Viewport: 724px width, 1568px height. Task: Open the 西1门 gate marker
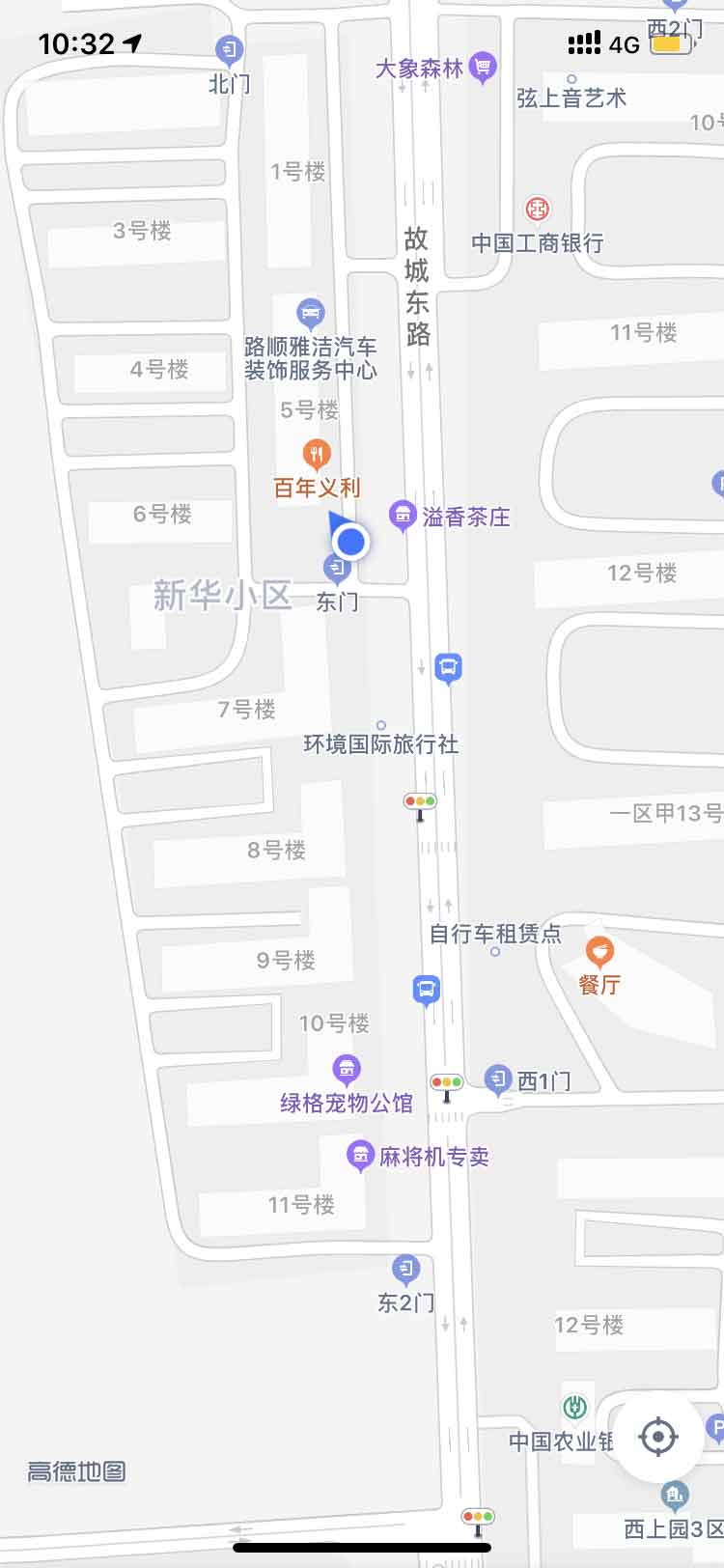tap(498, 1079)
